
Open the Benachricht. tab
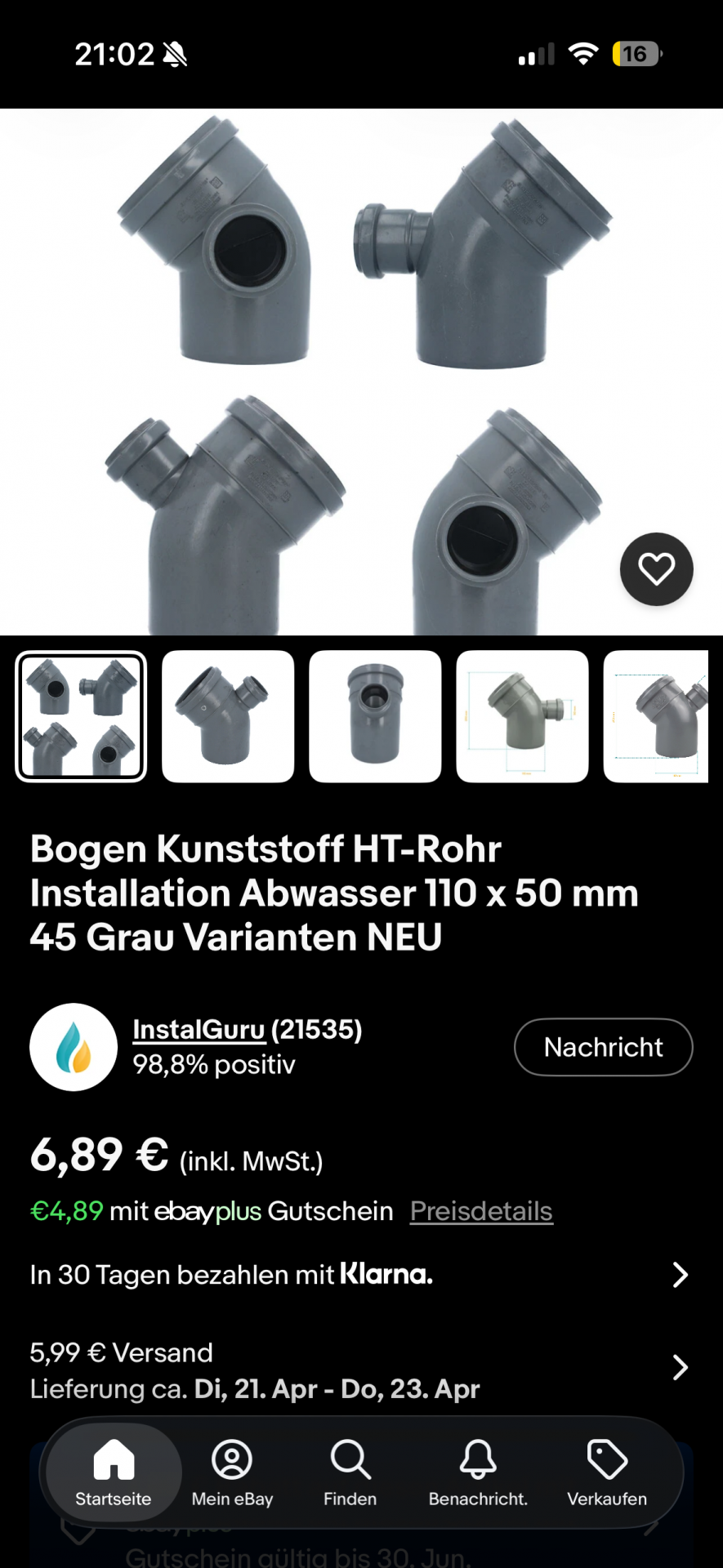[x=478, y=1472]
